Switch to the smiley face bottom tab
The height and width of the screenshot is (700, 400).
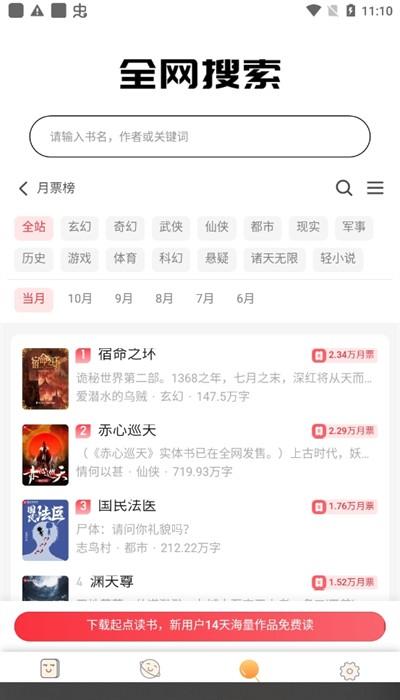click(x=50, y=669)
